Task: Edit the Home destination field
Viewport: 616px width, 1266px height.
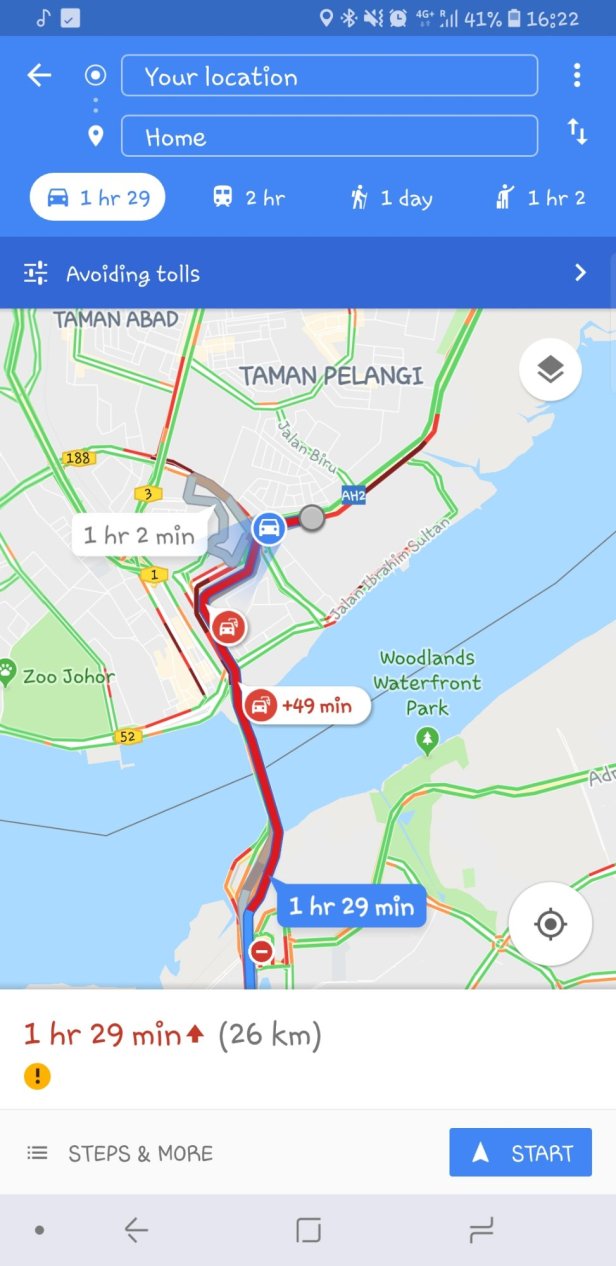Action: (329, 136)
